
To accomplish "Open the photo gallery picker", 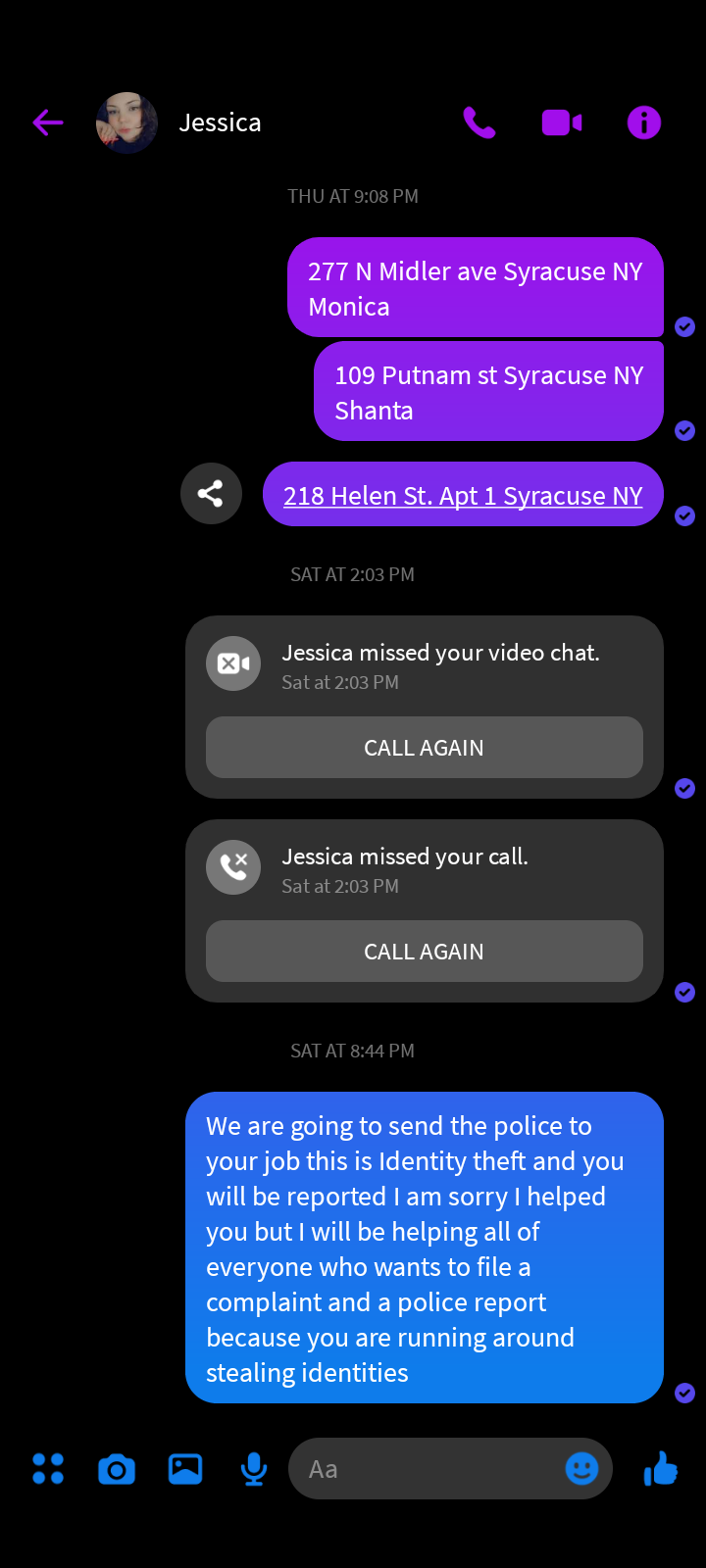I will click(185, 1469).
